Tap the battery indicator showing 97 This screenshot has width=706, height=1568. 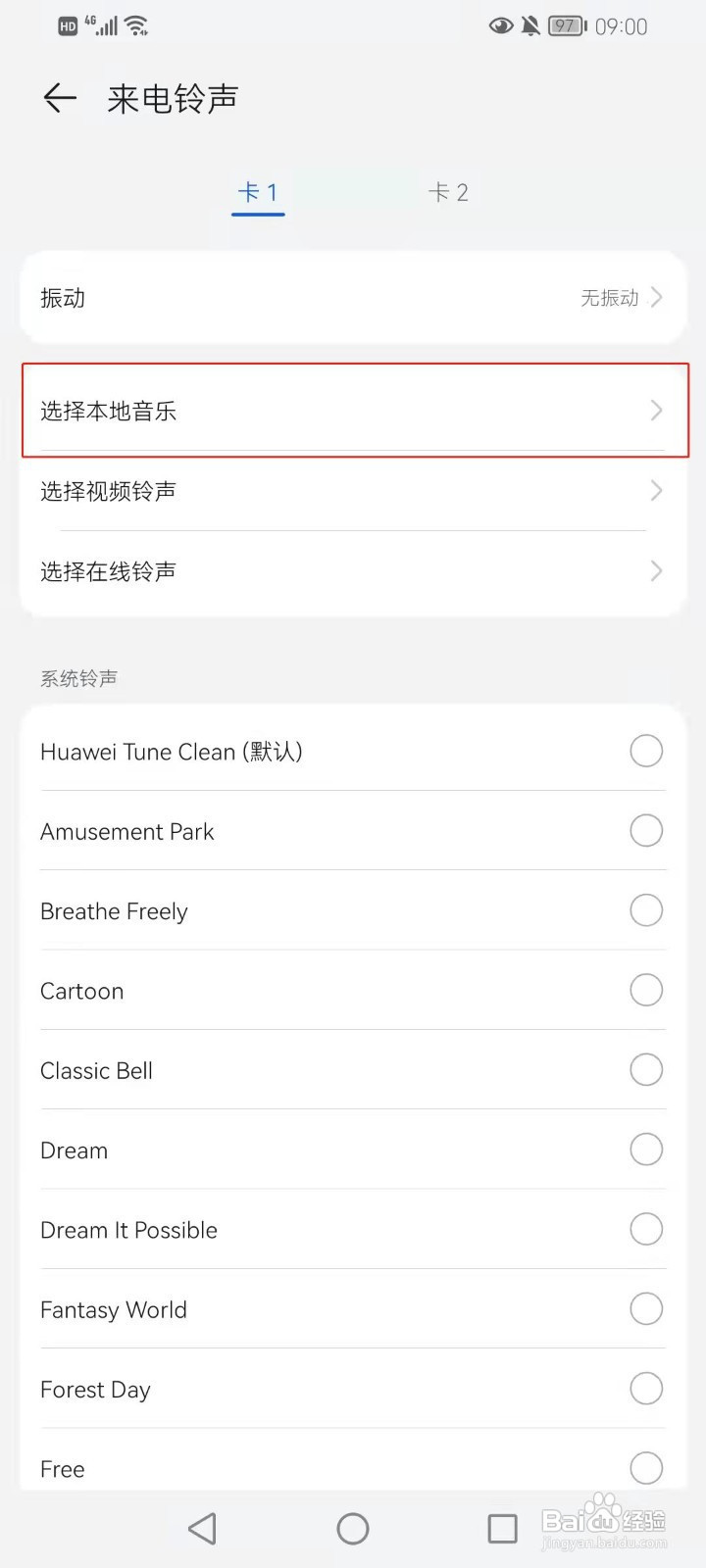[566, 26]
